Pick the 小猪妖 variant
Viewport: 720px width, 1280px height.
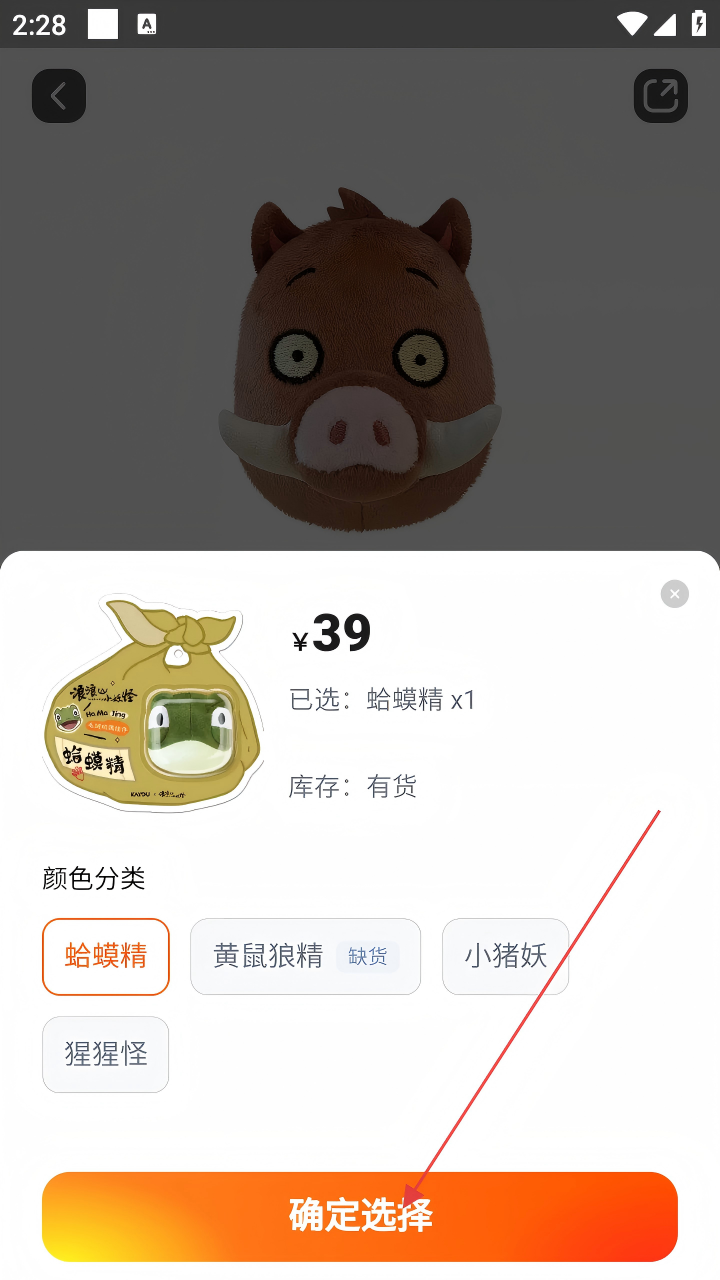(x=505, y=957)
